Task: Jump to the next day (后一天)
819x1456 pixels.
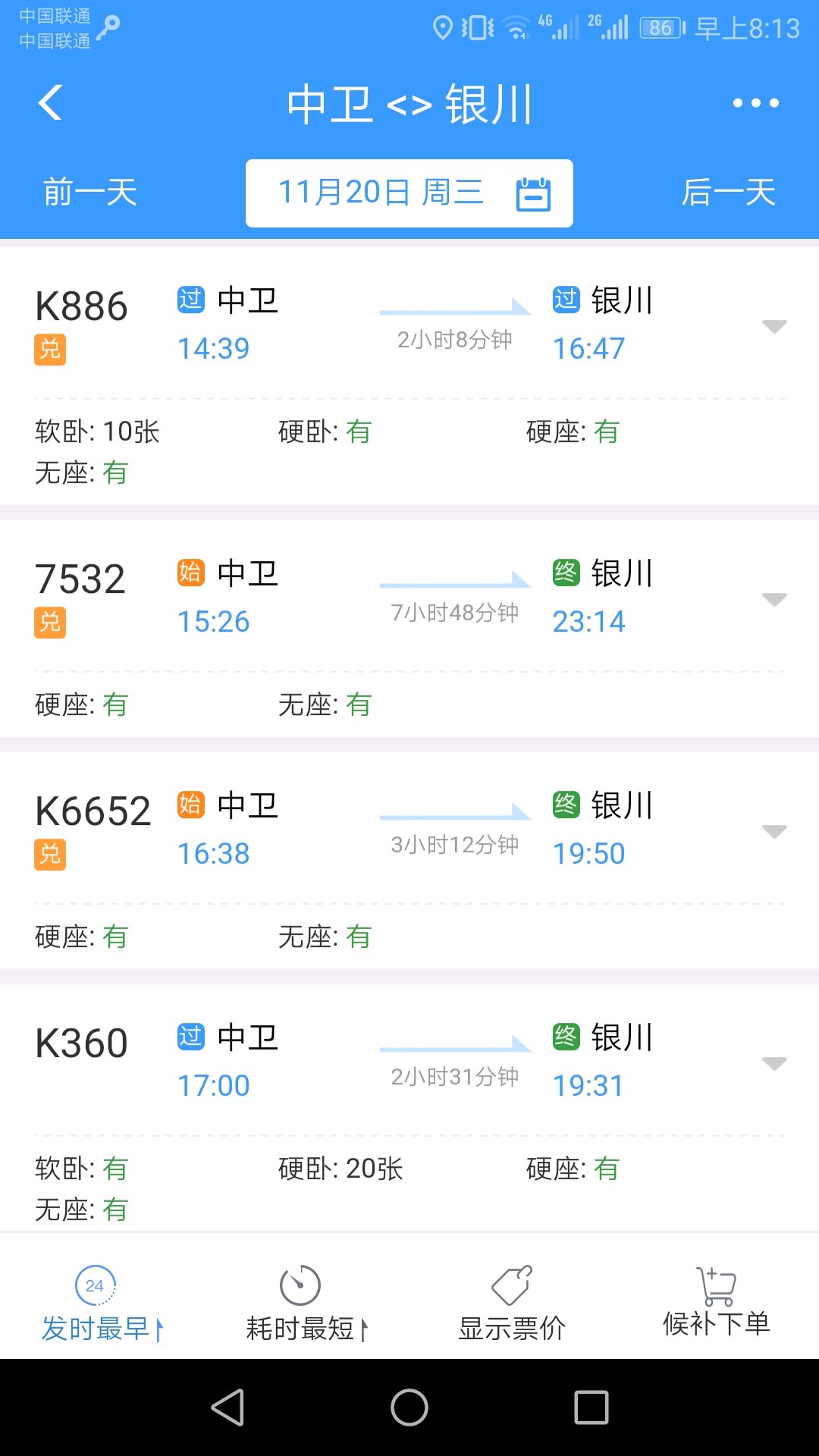Action: [x=728, y=193]
